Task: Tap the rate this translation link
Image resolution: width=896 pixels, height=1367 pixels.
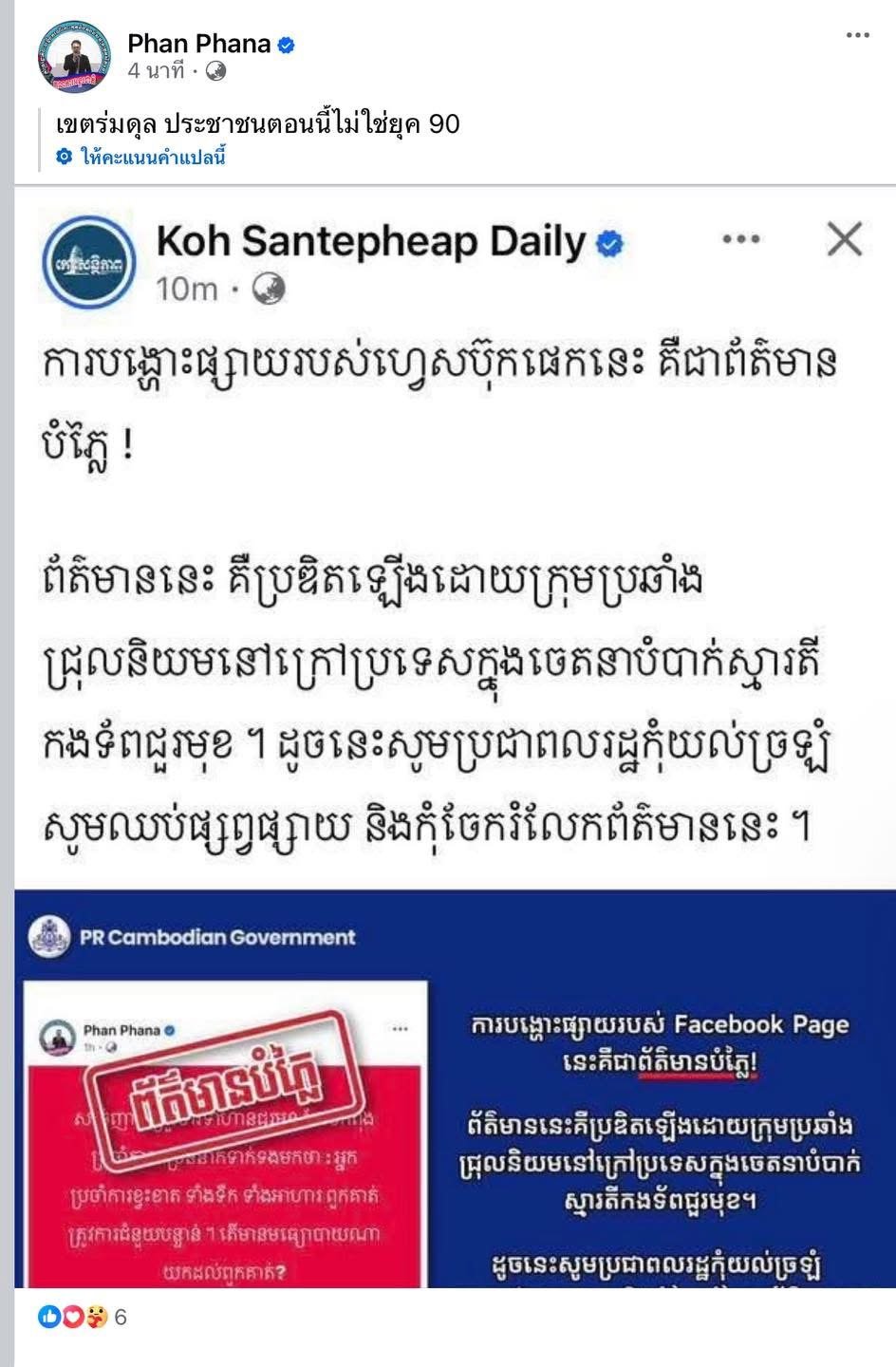Action: click(x=152, y=158)
